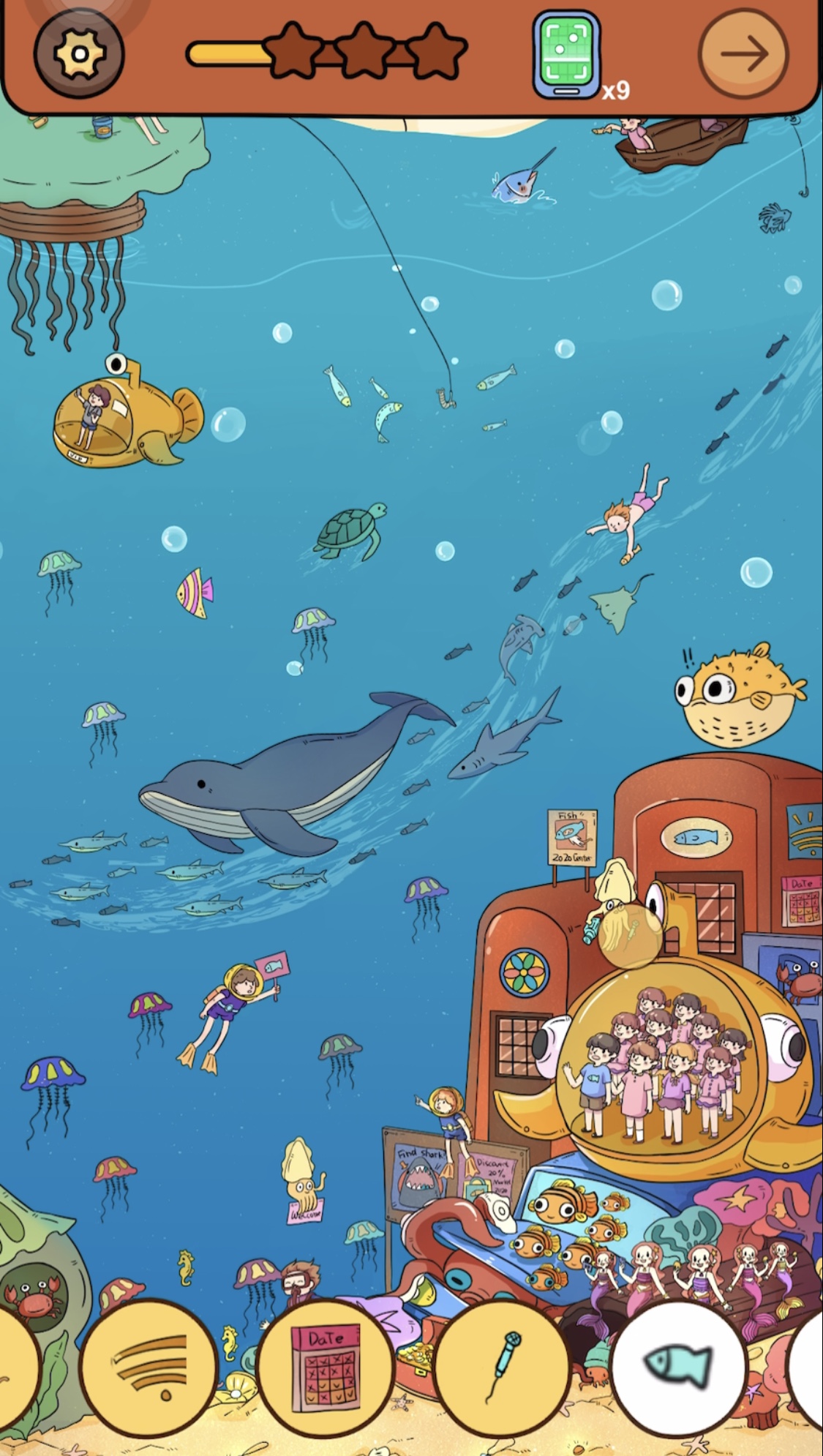Viewport: 823px width, 1456px height.
Task: Select the blue fish target item
Action: pyautogui.click(x=678, y=1367)
